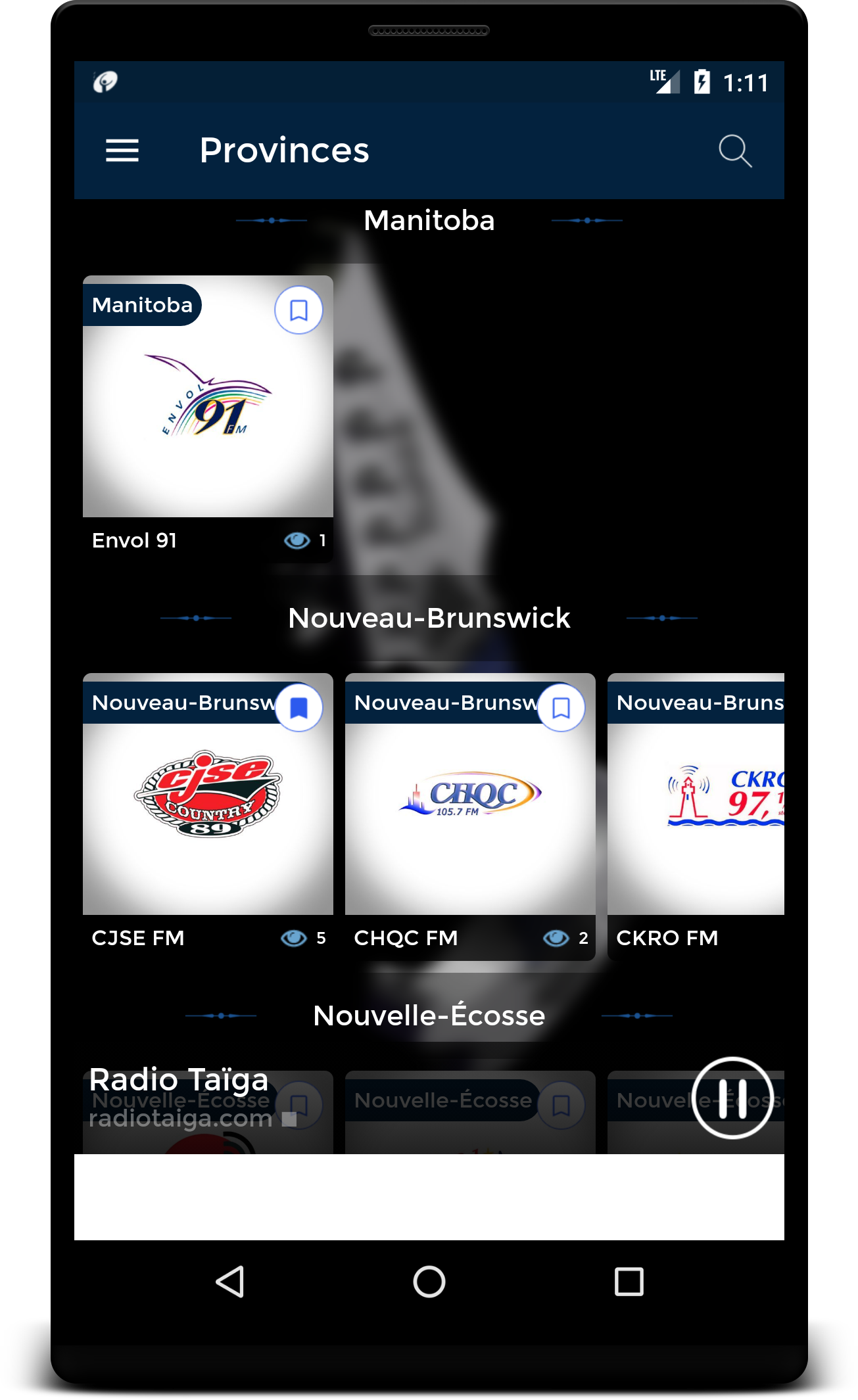Remove the bookmark on CJSE FM
This screenshot has height=1400, width=858.
pyautogui.click(x=298, y=708)
